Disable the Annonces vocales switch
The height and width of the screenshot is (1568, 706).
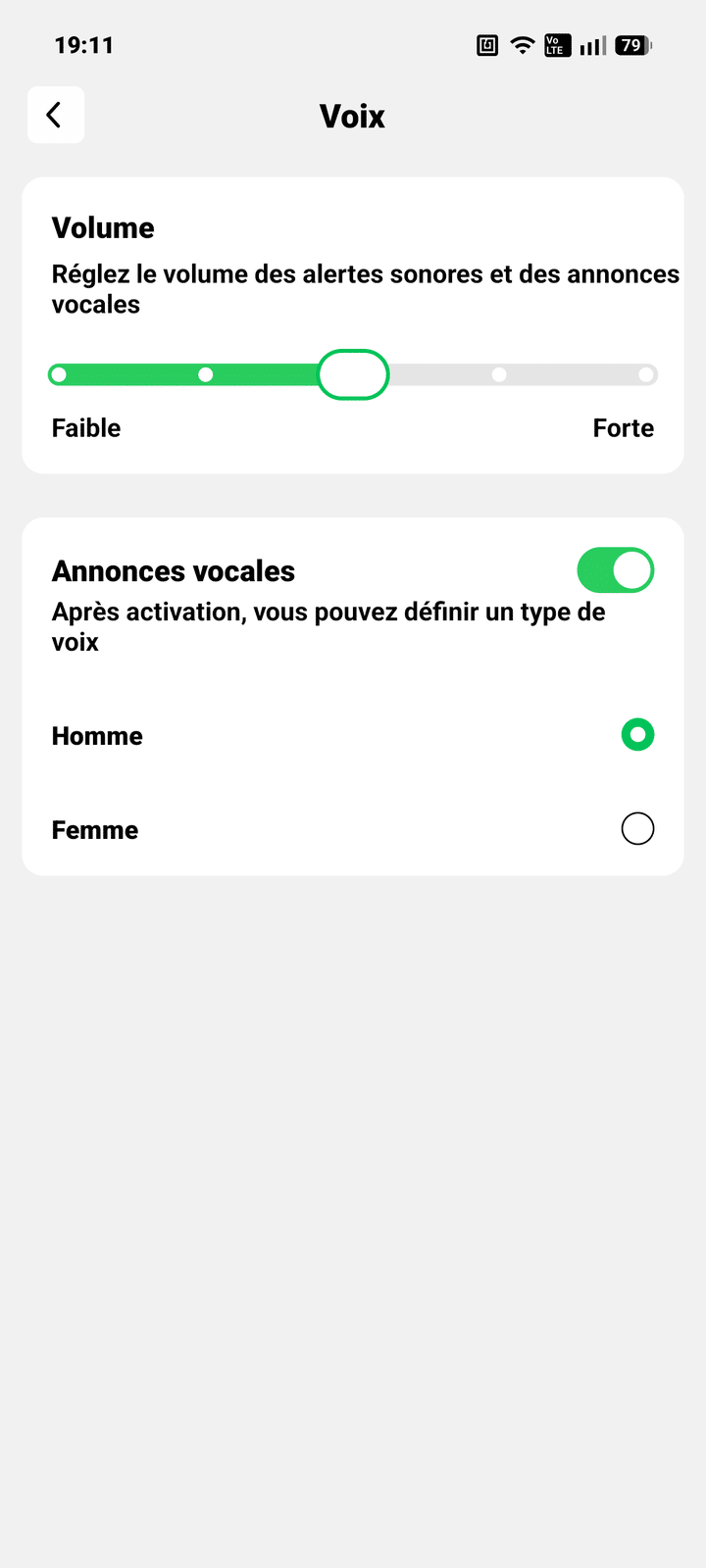(615, 570)
